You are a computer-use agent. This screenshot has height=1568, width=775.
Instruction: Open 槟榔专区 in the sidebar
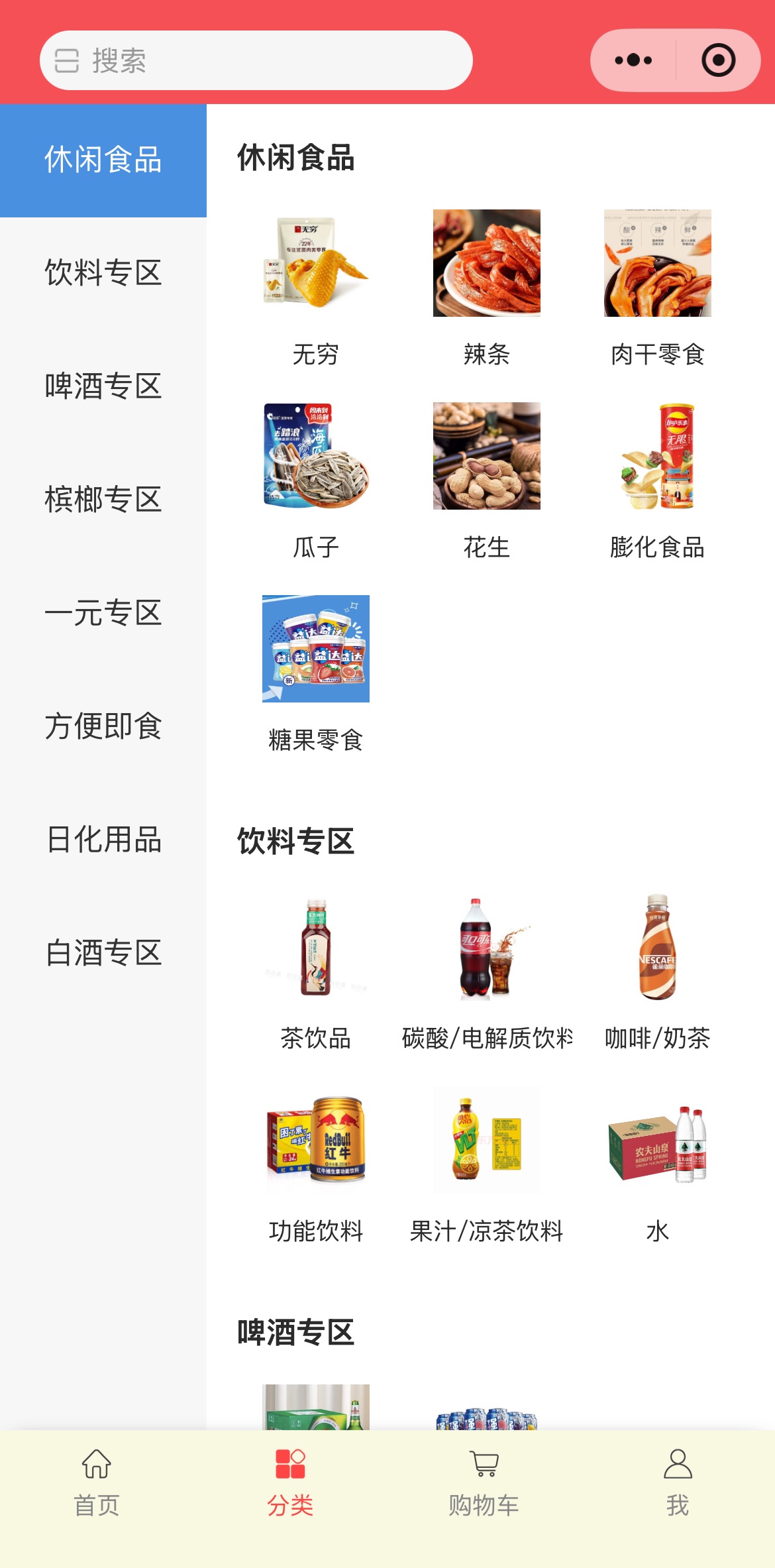pyautogui.click(x=103, y=500)
